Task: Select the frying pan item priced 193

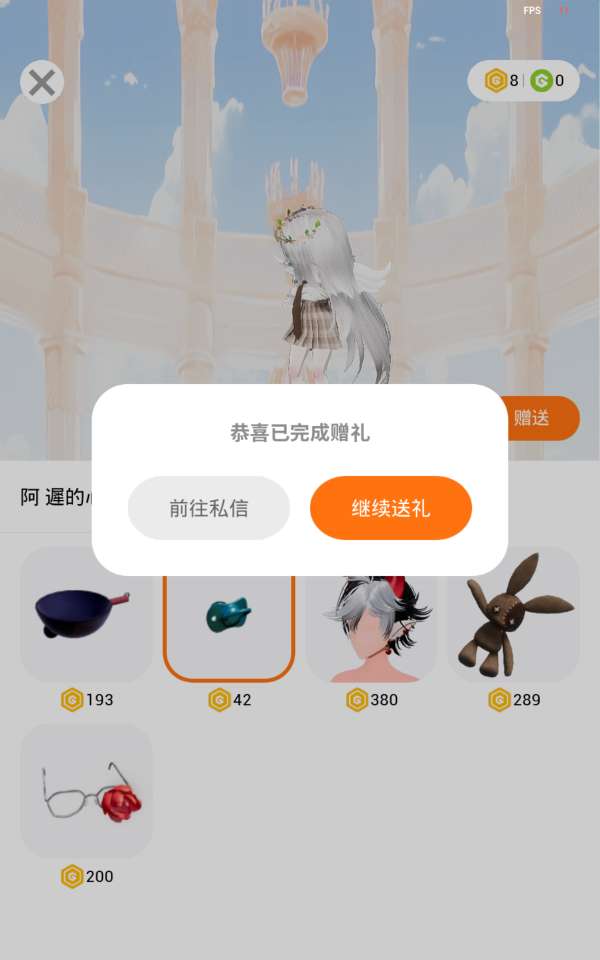Action: tap(86, 614)
